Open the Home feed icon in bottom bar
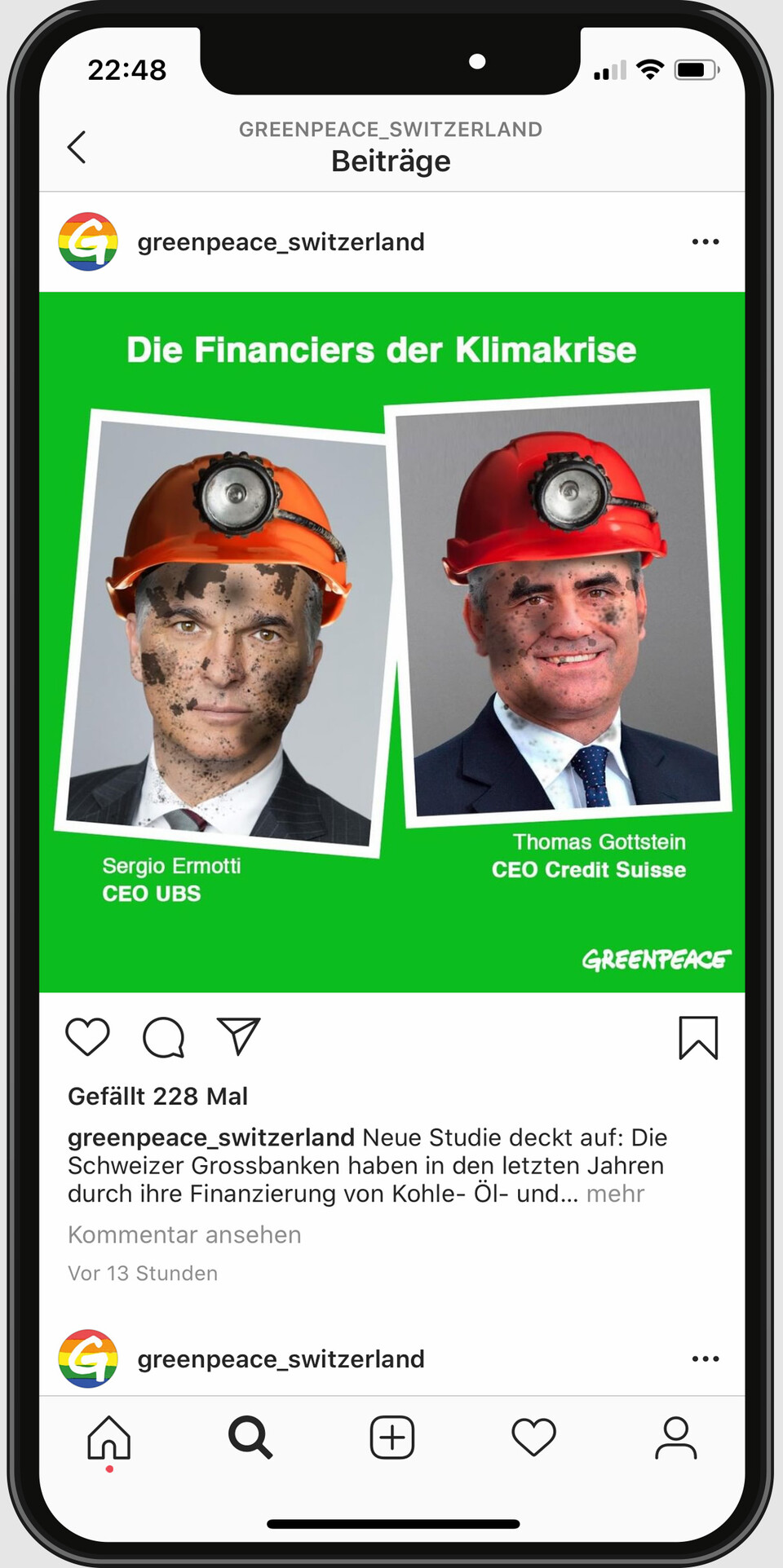Viewport: 783px width, 1568px height. tap(107, 1438)
